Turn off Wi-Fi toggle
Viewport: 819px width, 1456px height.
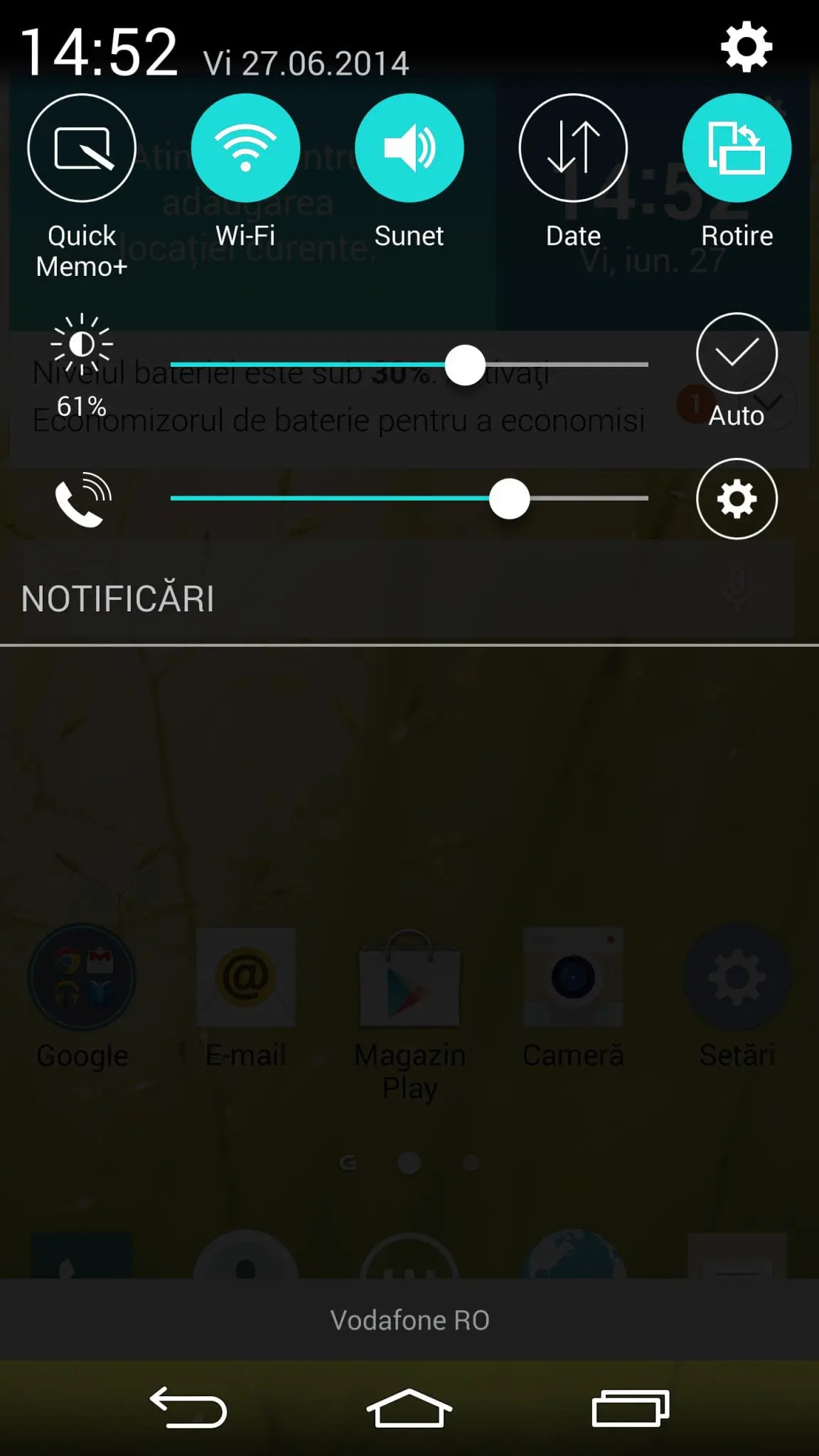(x=245, y=148)
